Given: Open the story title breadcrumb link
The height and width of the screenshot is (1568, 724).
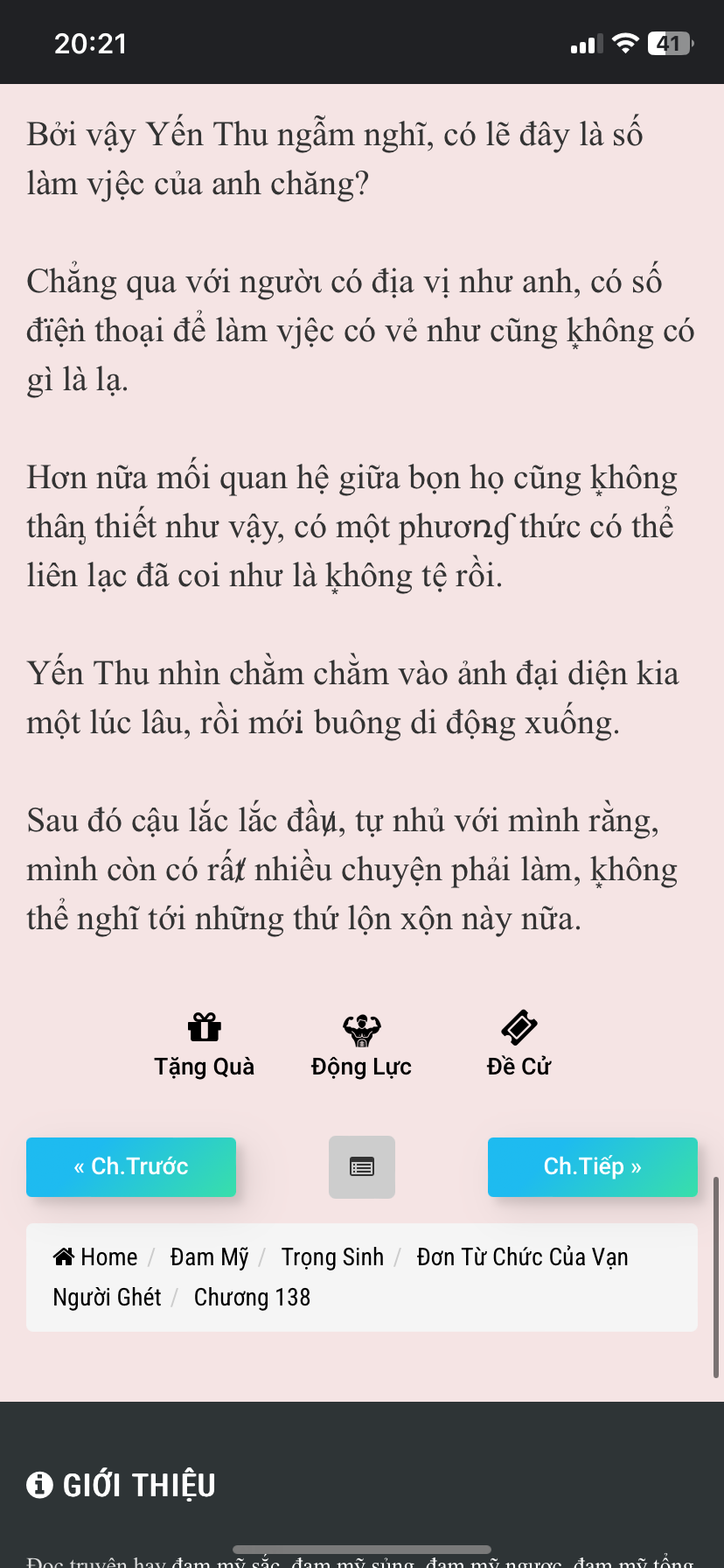Looking at the screenshot, I should coord(522,1257).
